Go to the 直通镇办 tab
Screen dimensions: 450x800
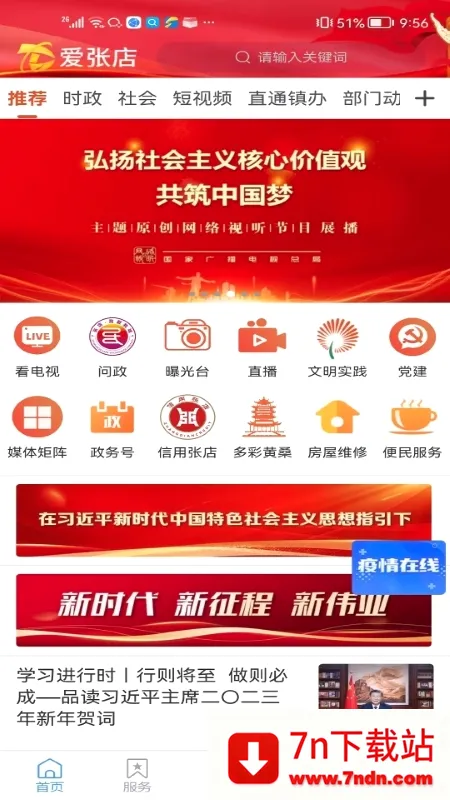pos(287,98)
